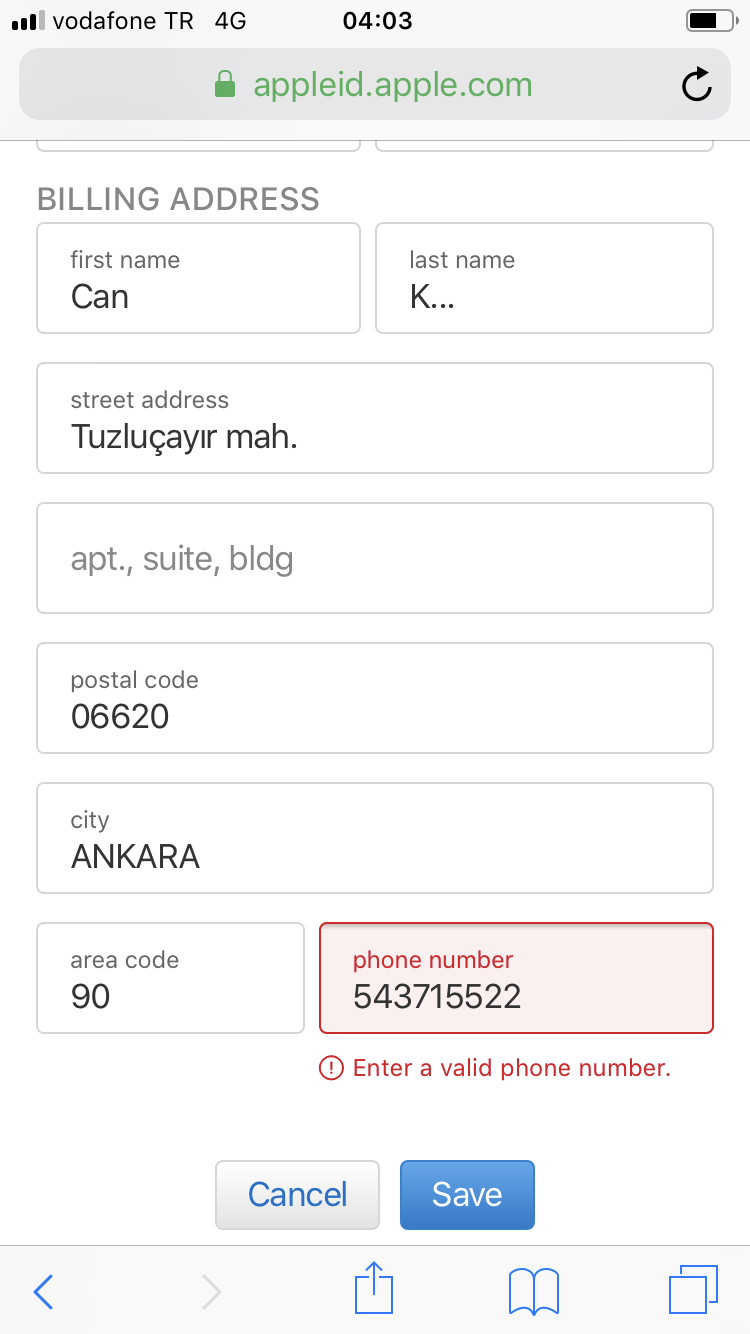Edit the street address field
Viewport: 750px width, 1334px height.
click(375, 418)
